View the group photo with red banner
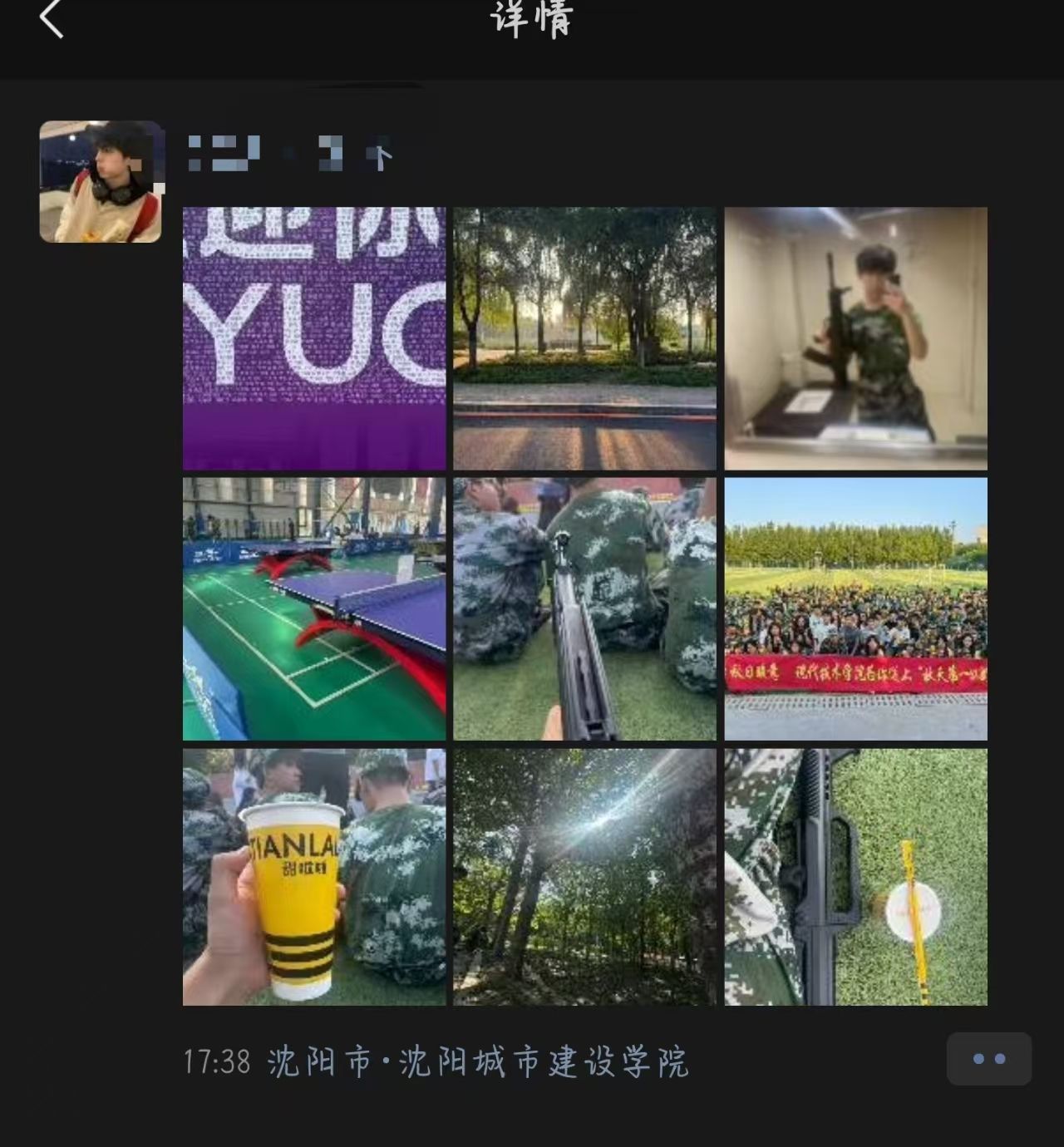 click(855, 608)
